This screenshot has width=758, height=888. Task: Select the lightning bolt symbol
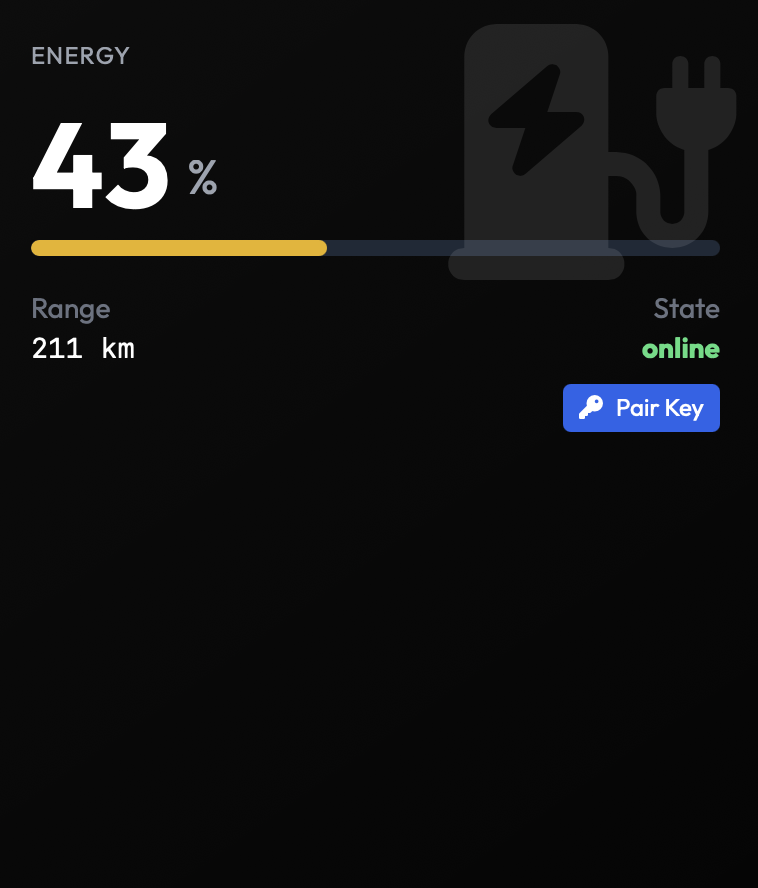point(535,118)
